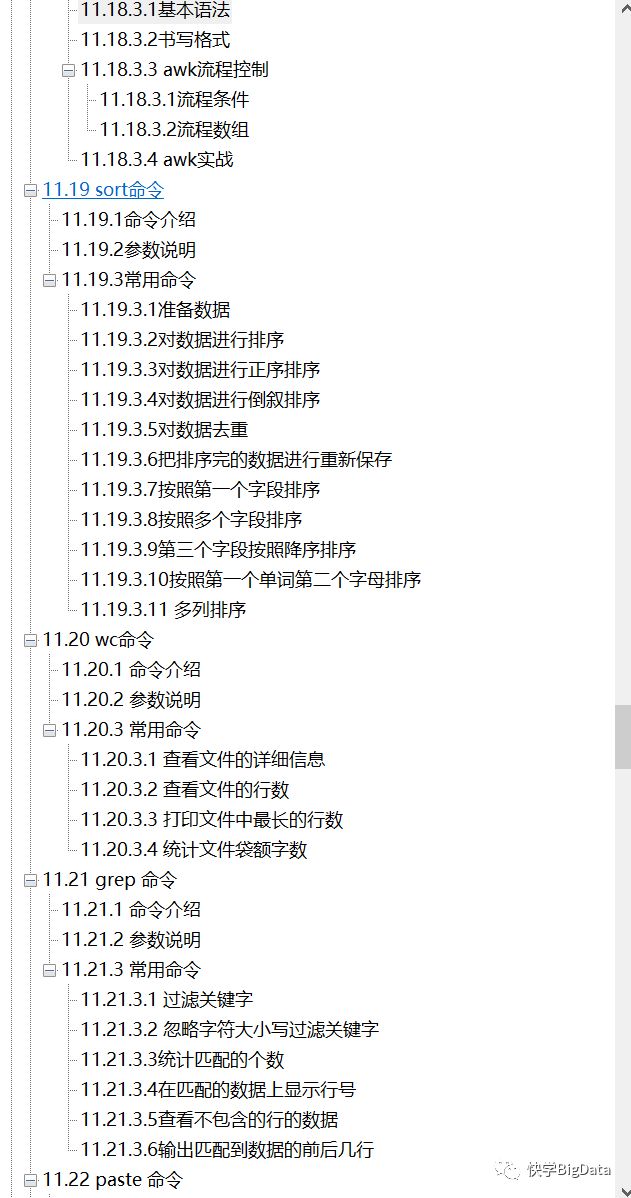Open 11.21.3.6输出匹配到数据的前后几行
This screenshot has height=1198, width=631.
point(227,1150)
